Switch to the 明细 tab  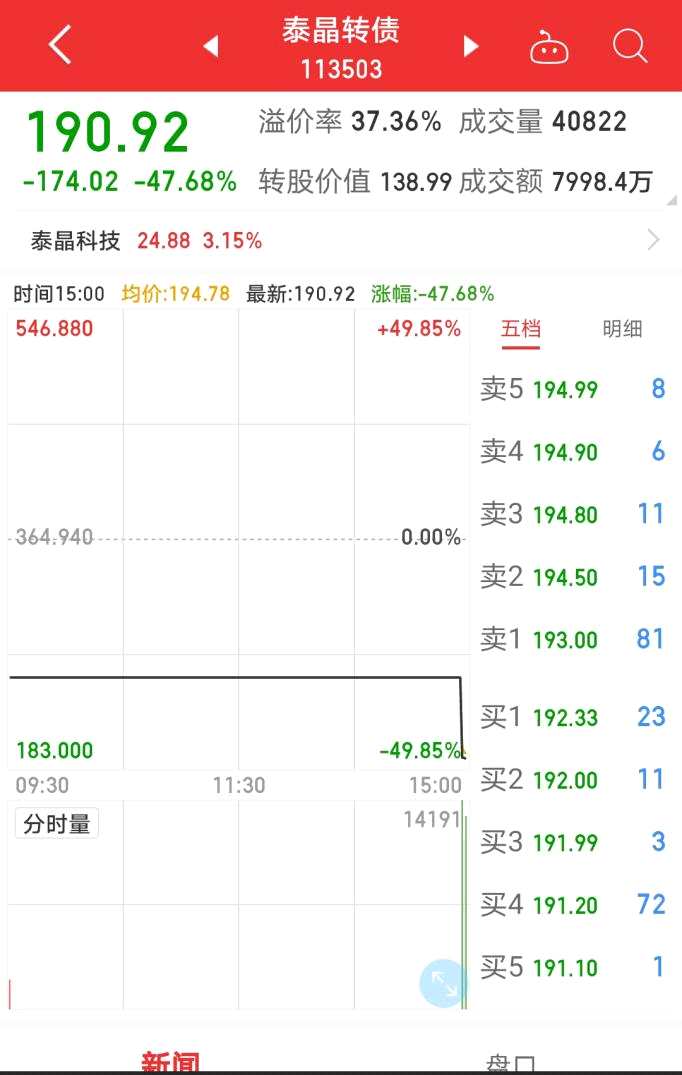pos(622,330)
